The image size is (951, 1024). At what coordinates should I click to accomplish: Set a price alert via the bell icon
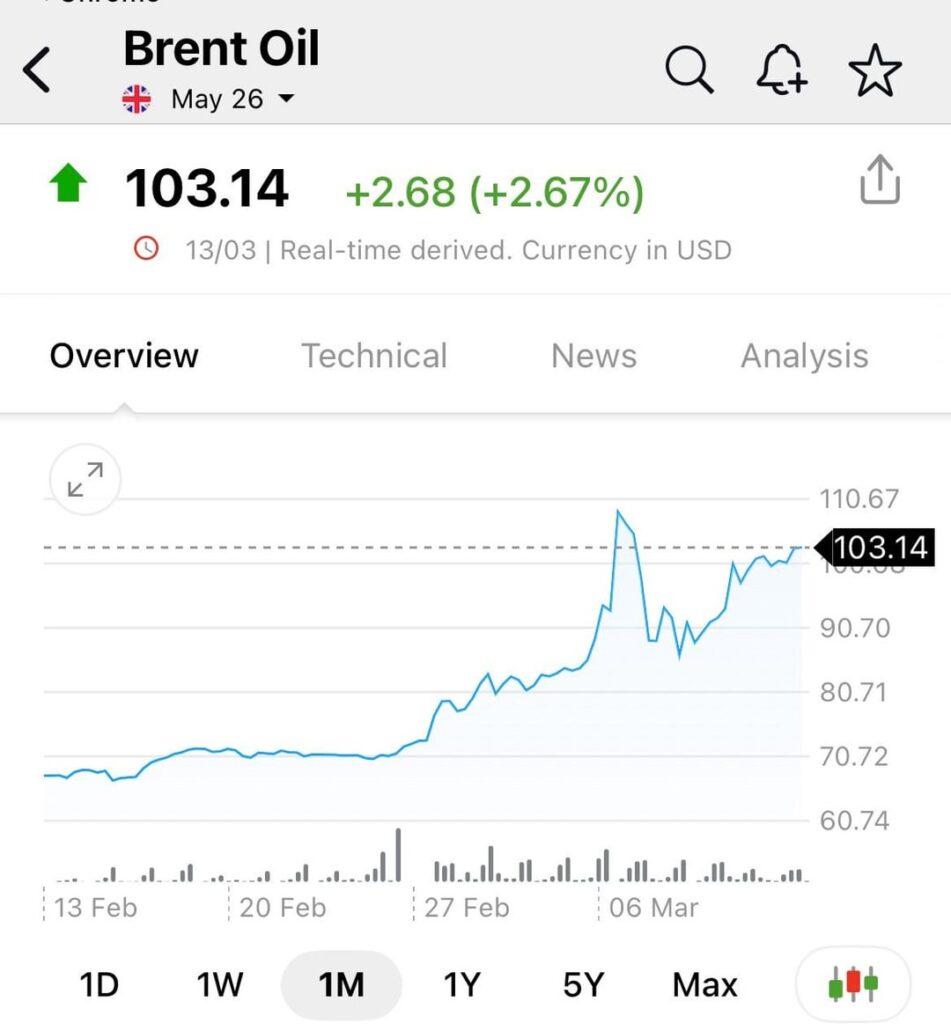[782, 69]
